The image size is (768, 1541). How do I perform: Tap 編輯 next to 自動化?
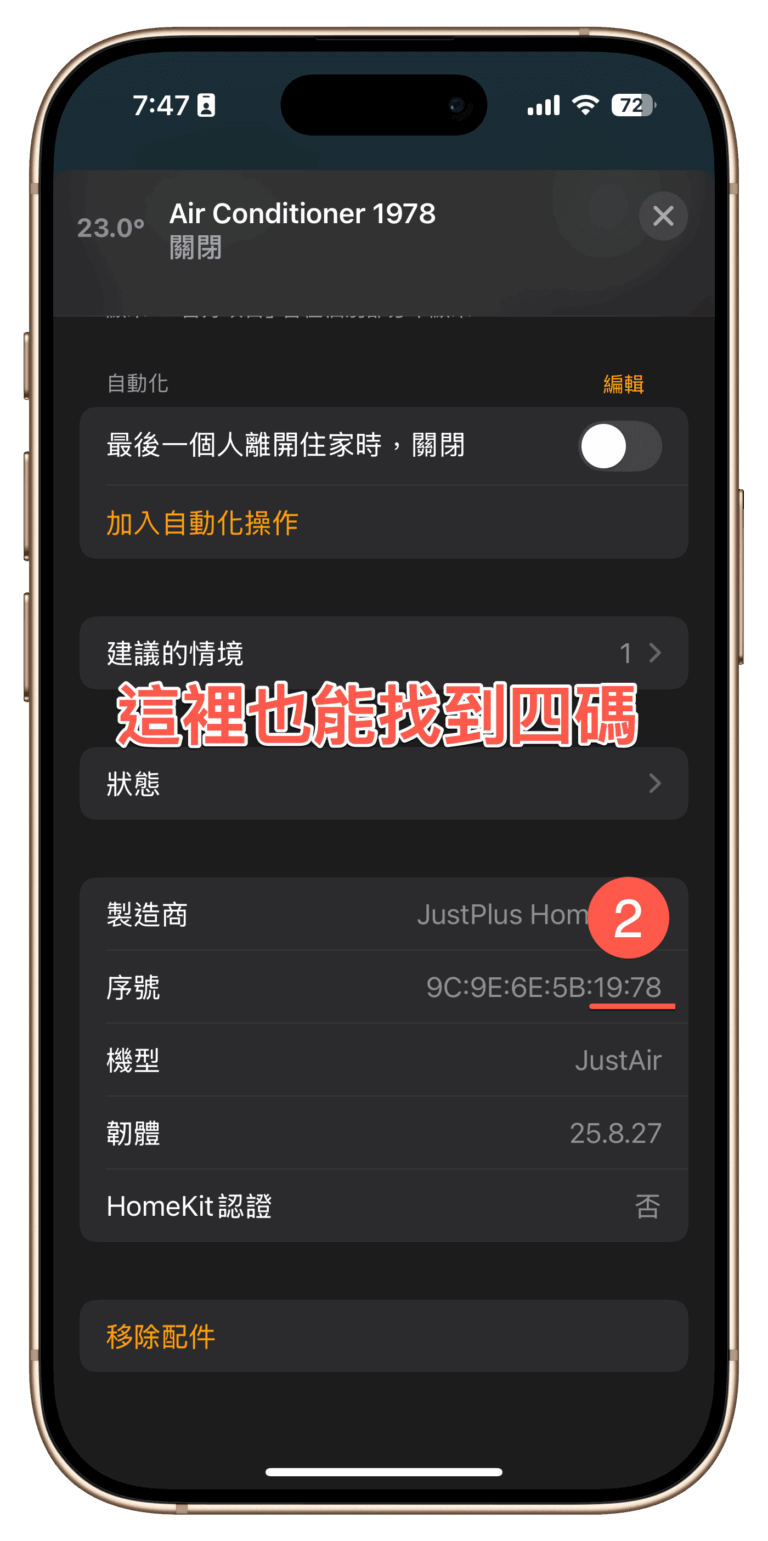pyautogui.click(x=623, y=384)
